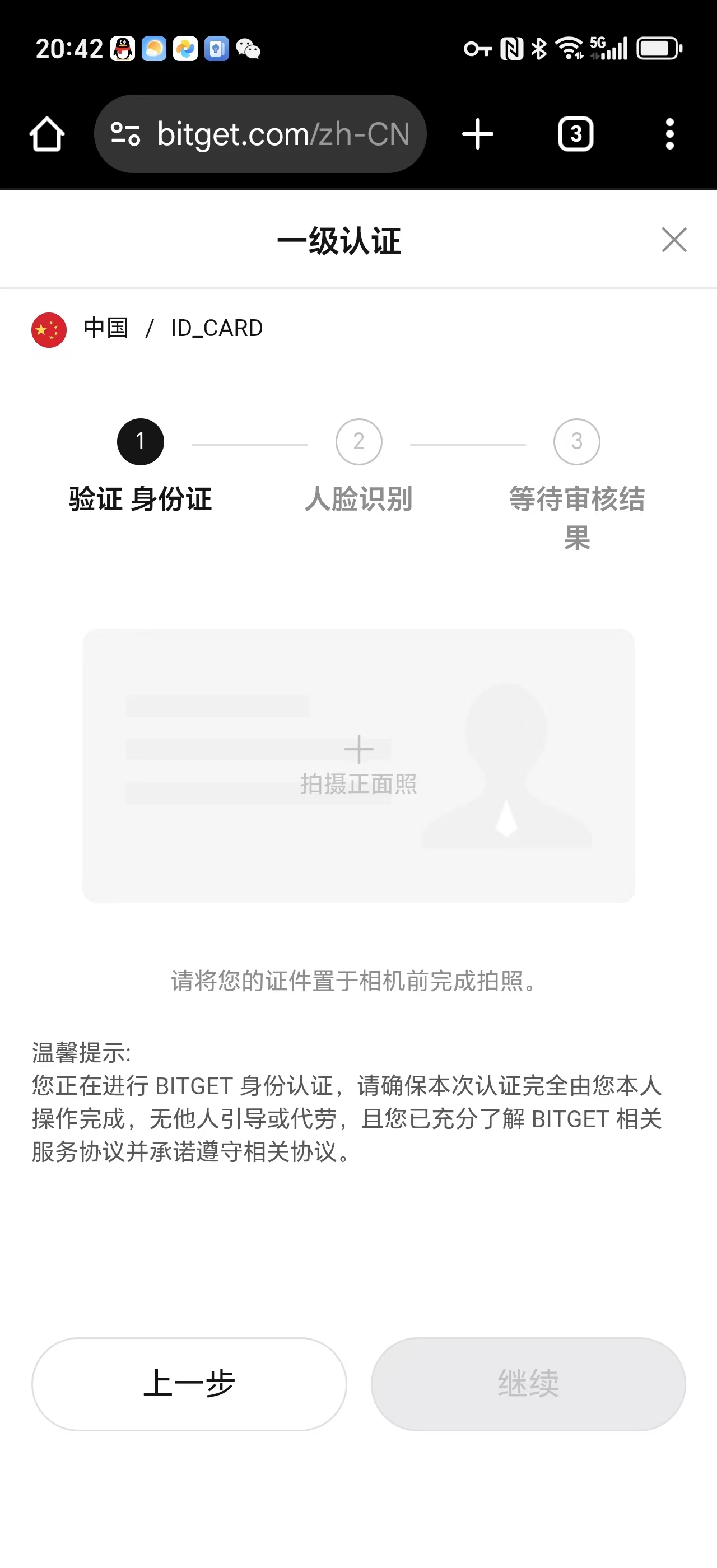
Task: Open the browser overflow menu
Action: (669, 134)
